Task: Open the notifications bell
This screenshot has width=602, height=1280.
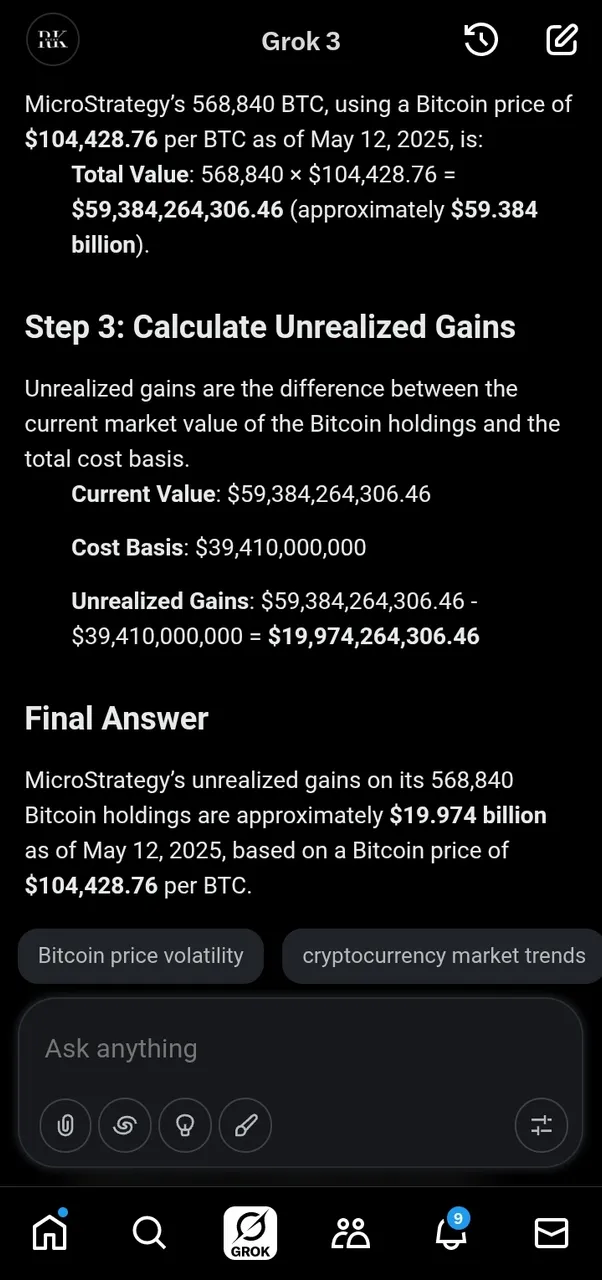Action: [452, 1233]
